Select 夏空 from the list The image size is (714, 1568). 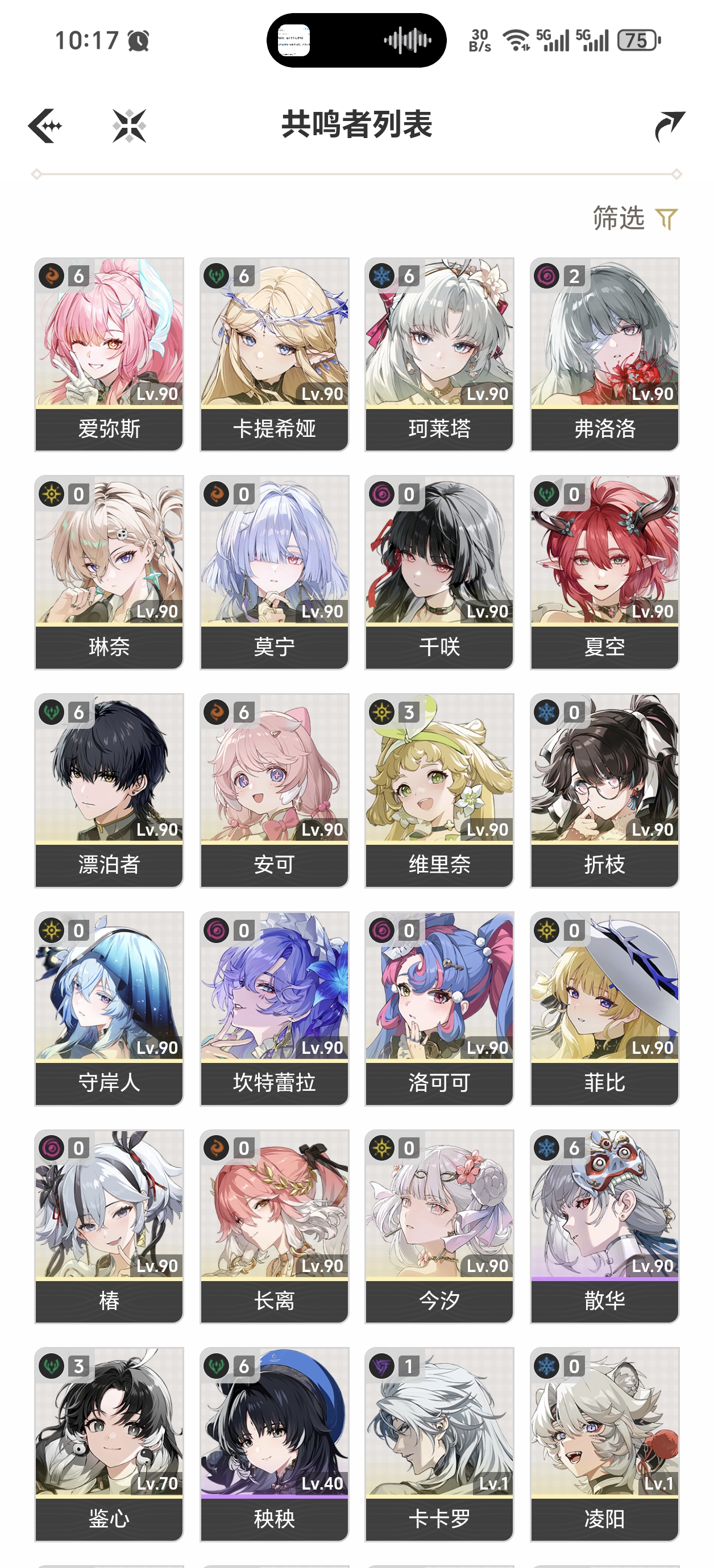[x=604, y=572]
